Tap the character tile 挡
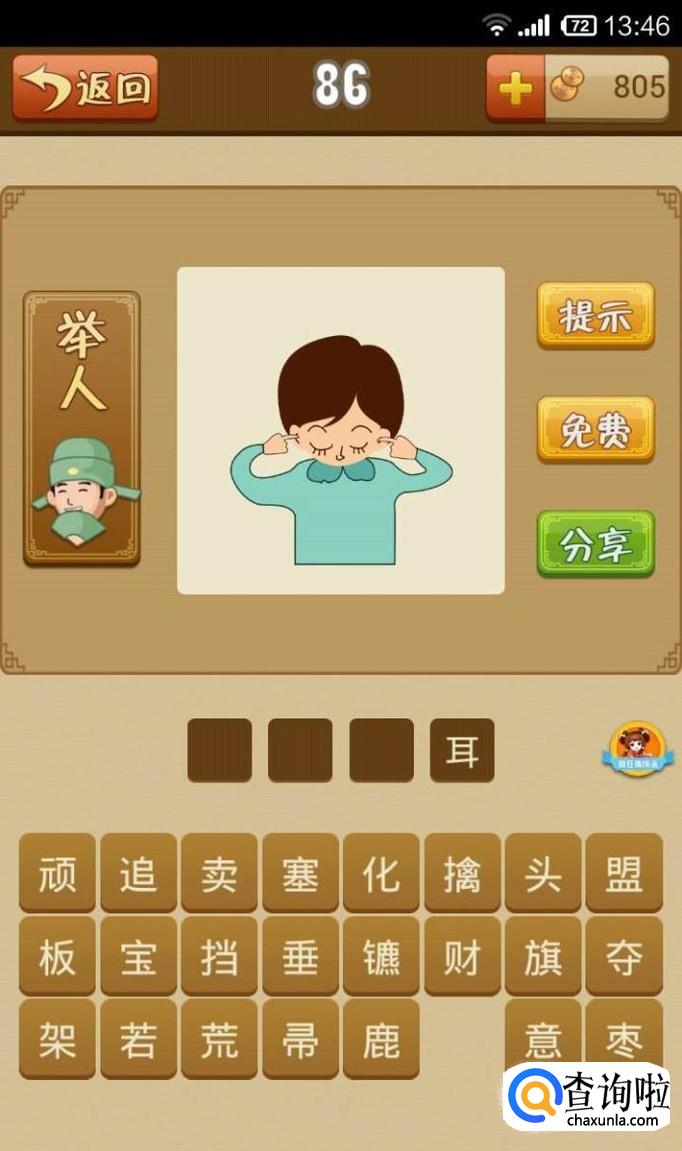Screen dimensions: 682x1151 coord(219,956)
